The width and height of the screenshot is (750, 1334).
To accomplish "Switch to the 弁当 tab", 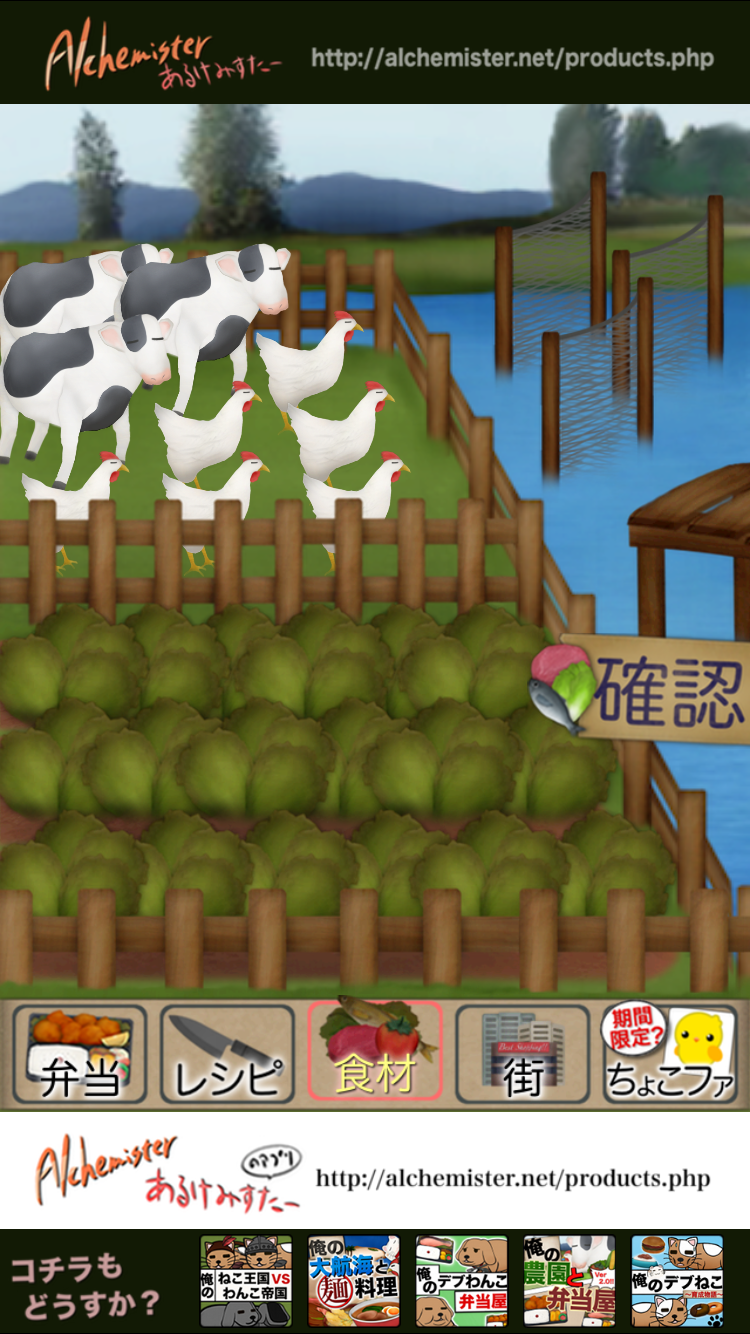I will click(x=80, y=1054).
